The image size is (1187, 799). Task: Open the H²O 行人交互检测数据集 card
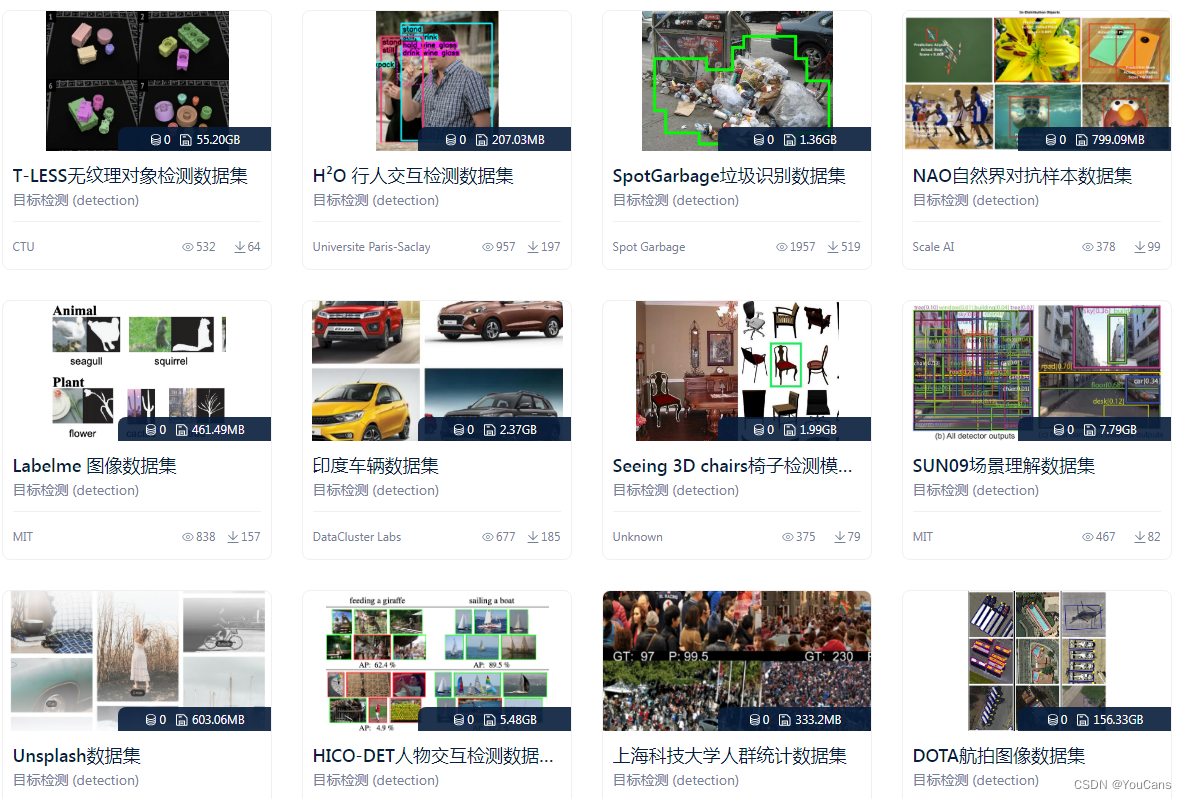coord(413,176)
